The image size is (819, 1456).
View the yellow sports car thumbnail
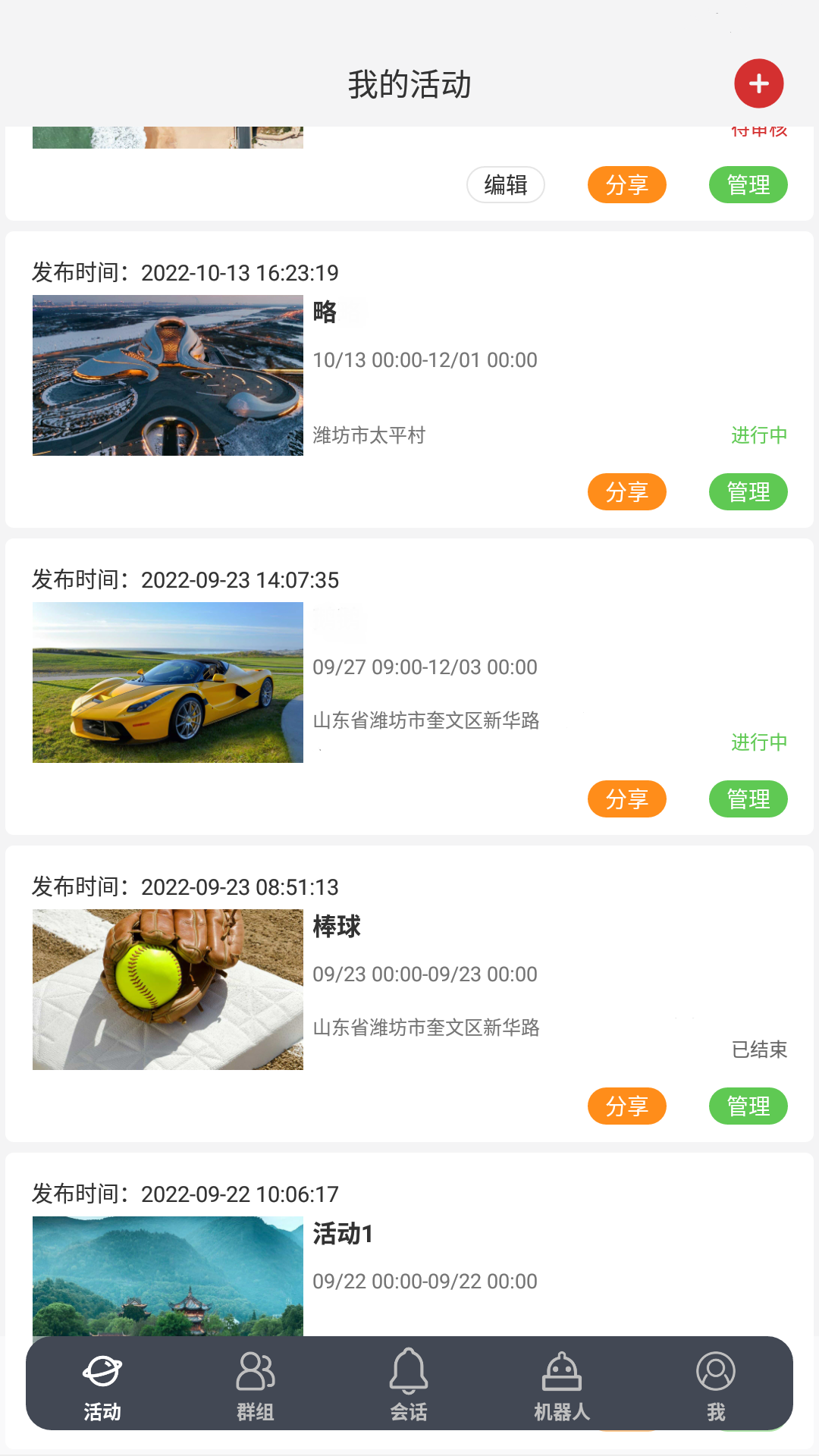pos(167,682)
